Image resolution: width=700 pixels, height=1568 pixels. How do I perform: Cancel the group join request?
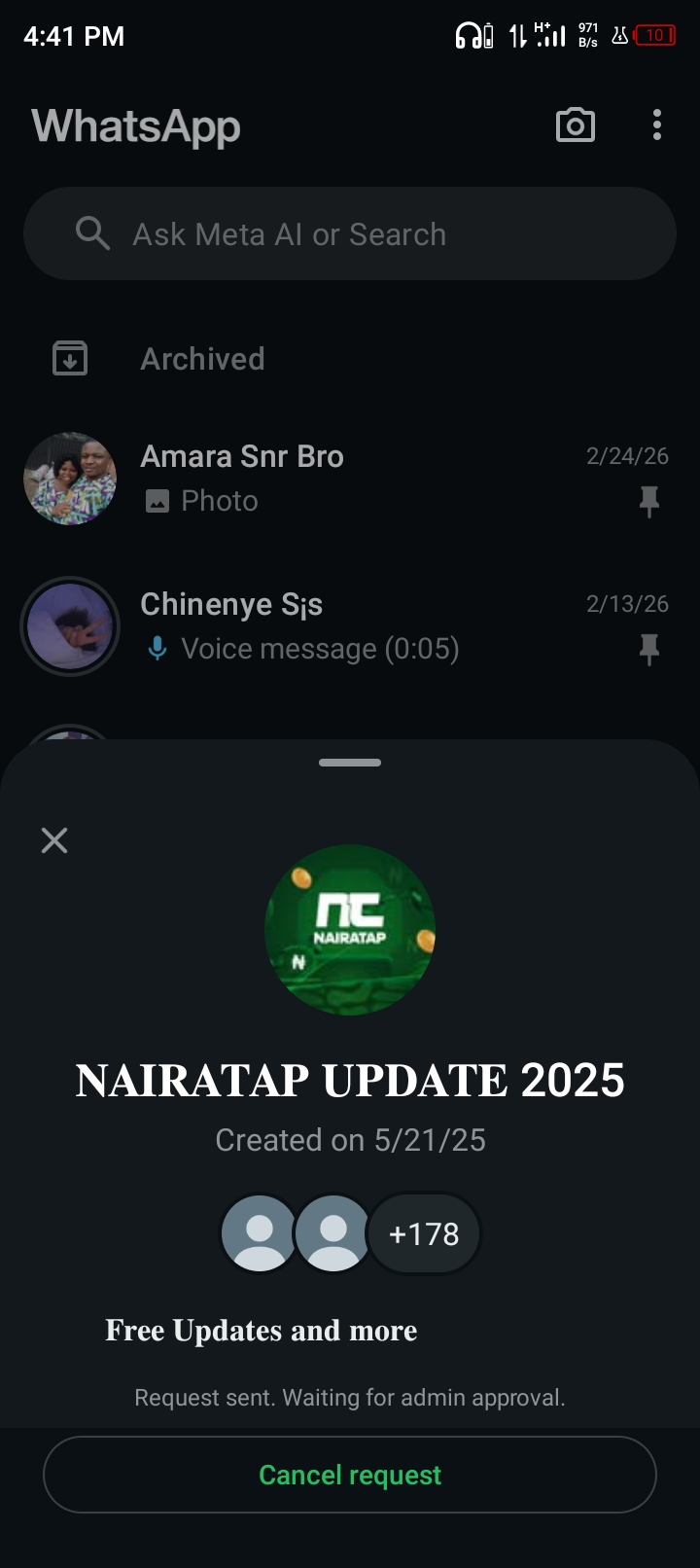tap(350, 1475)
